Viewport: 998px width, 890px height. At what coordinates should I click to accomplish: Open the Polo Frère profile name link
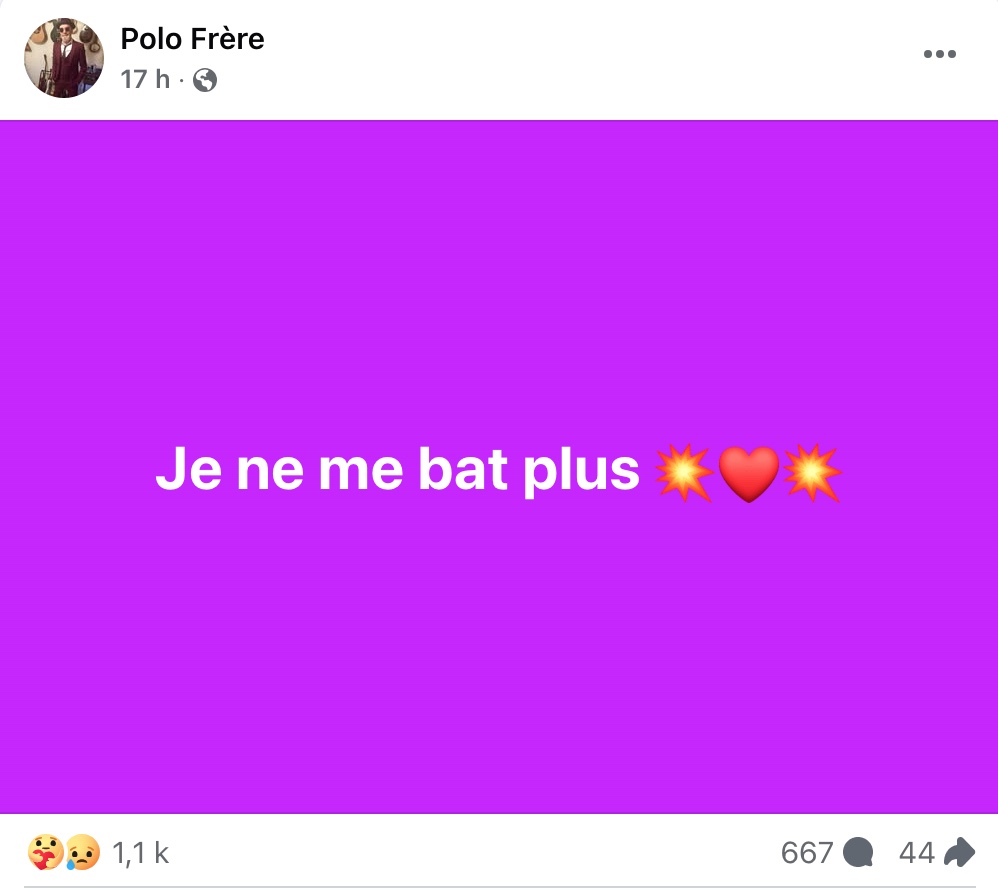[192, 39]
